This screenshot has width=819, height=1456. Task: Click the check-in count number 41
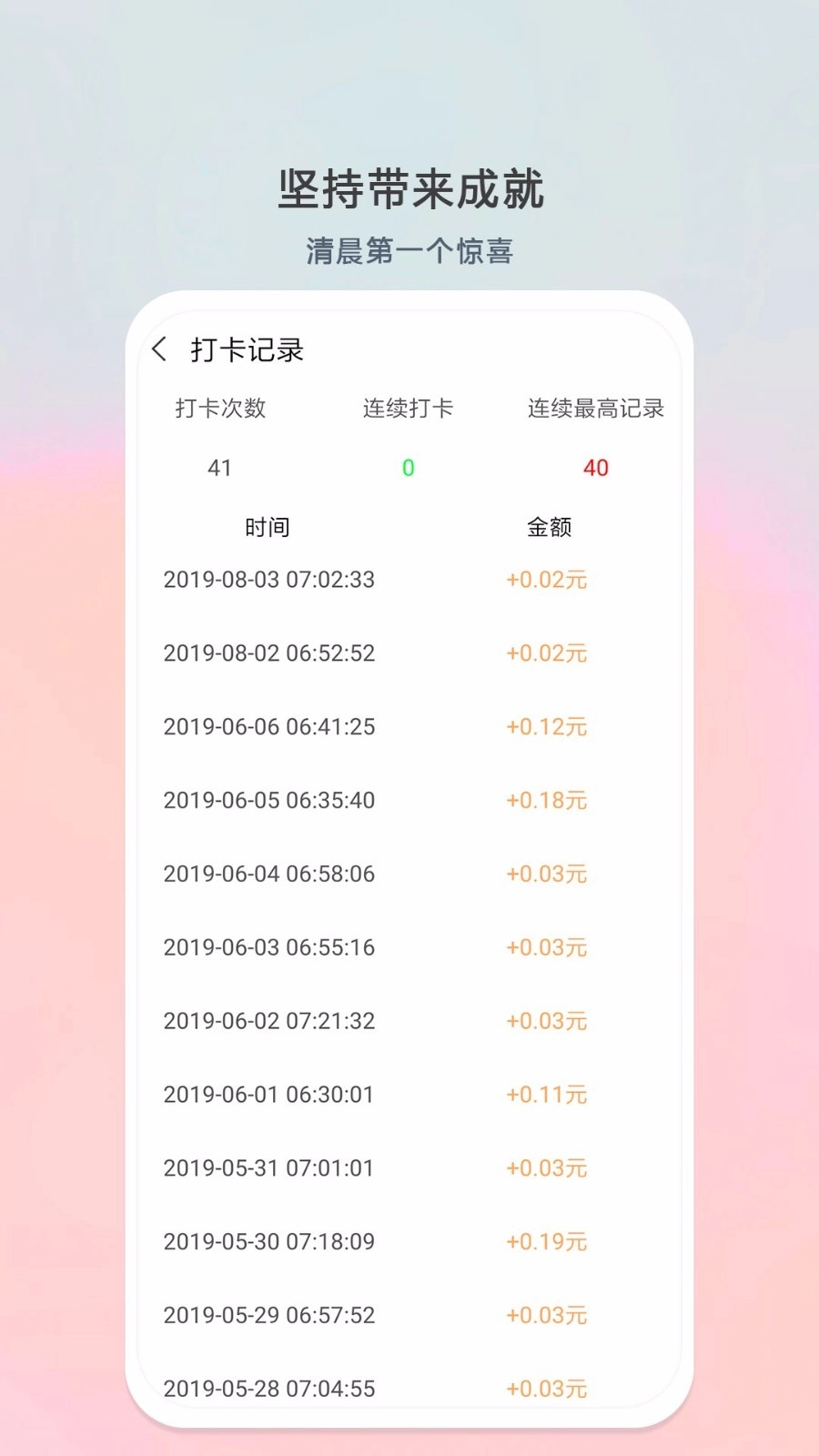click(218, 468)
